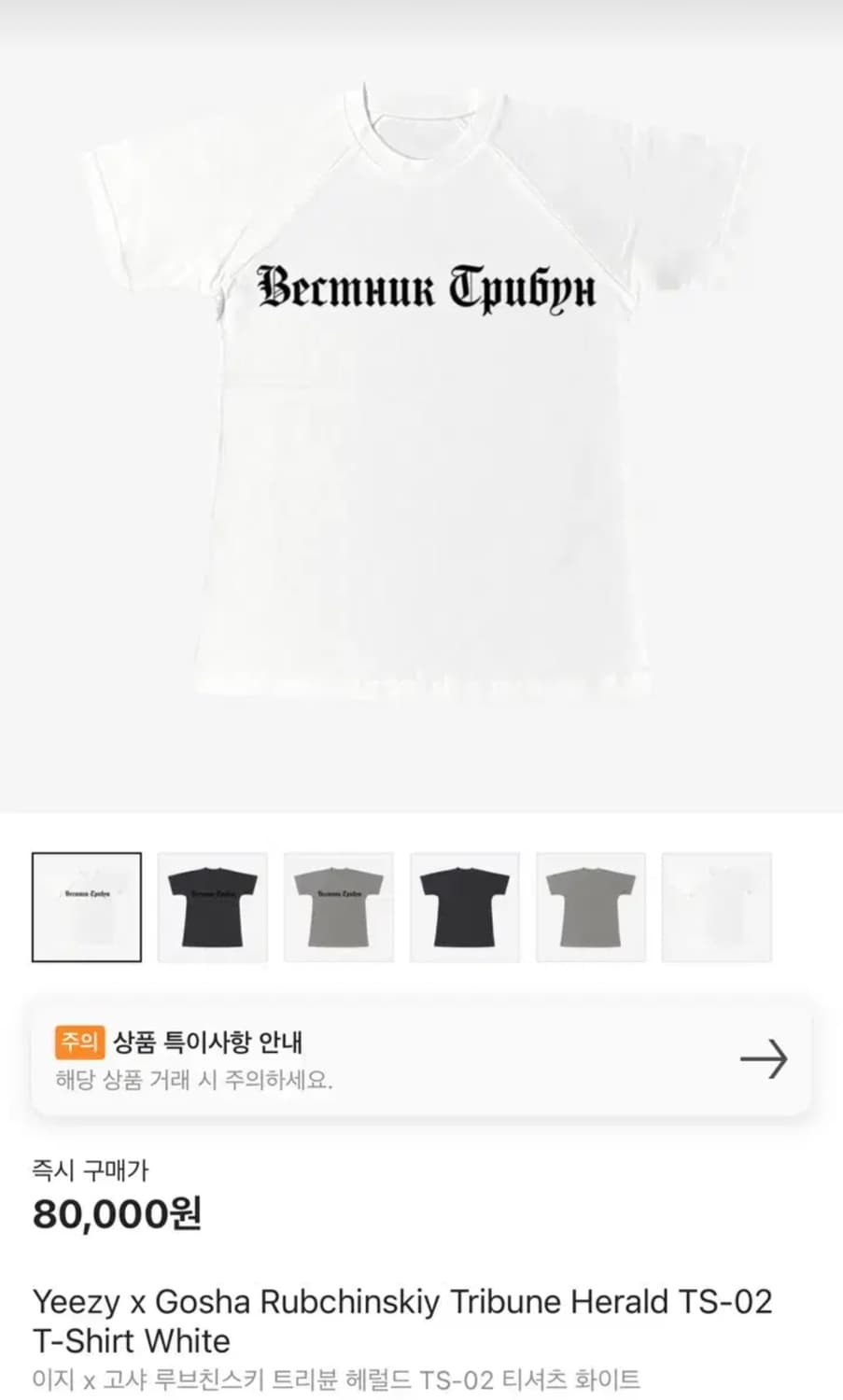
Task: Select the black back-view shirt thumbnail
Action: click(x=464, y=906)
